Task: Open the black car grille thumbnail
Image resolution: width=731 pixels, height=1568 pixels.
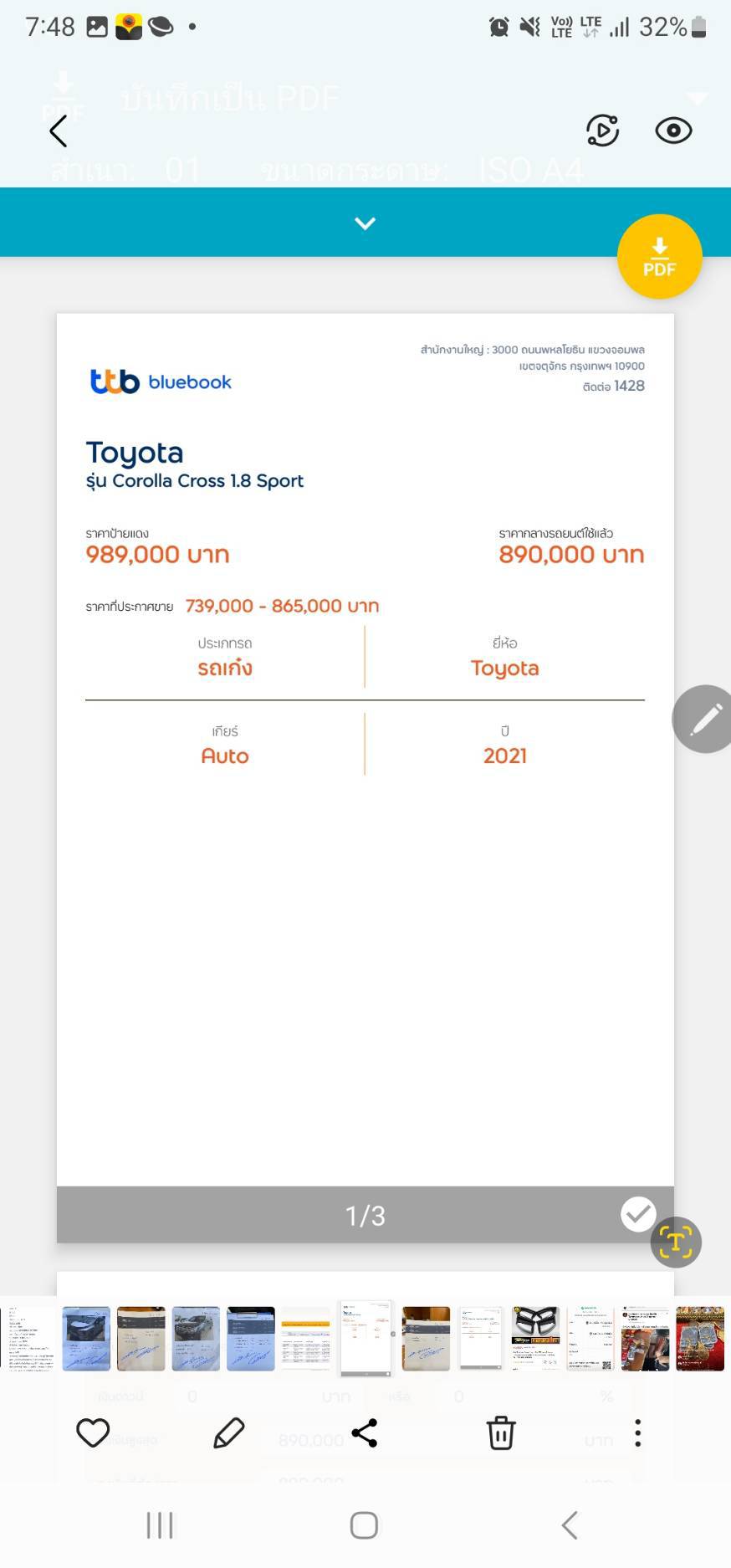Action: point(535,1339)
